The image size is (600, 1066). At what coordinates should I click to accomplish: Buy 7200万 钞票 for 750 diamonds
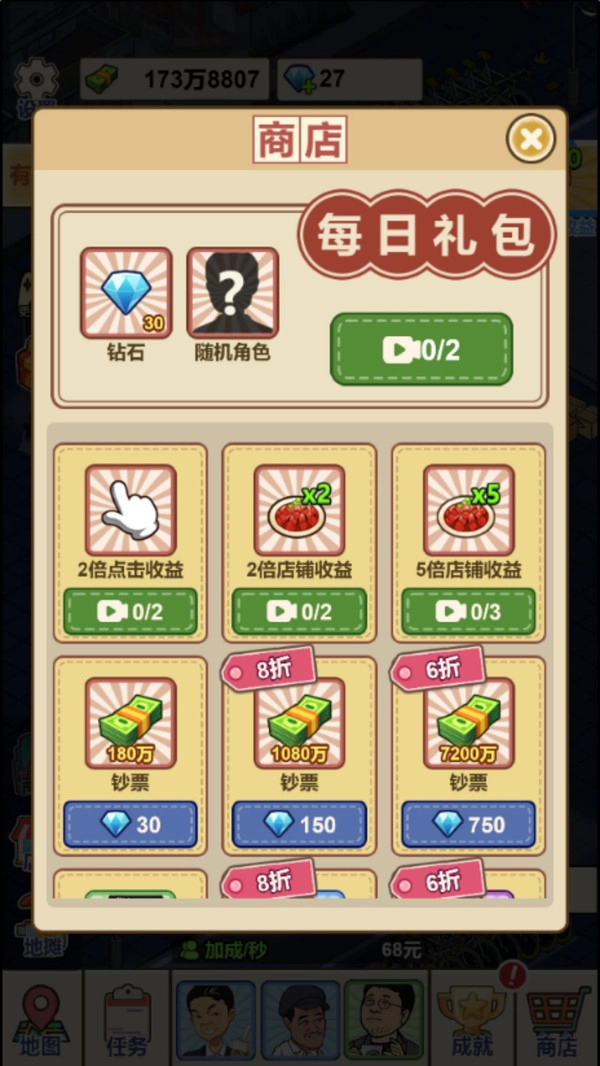468,824
